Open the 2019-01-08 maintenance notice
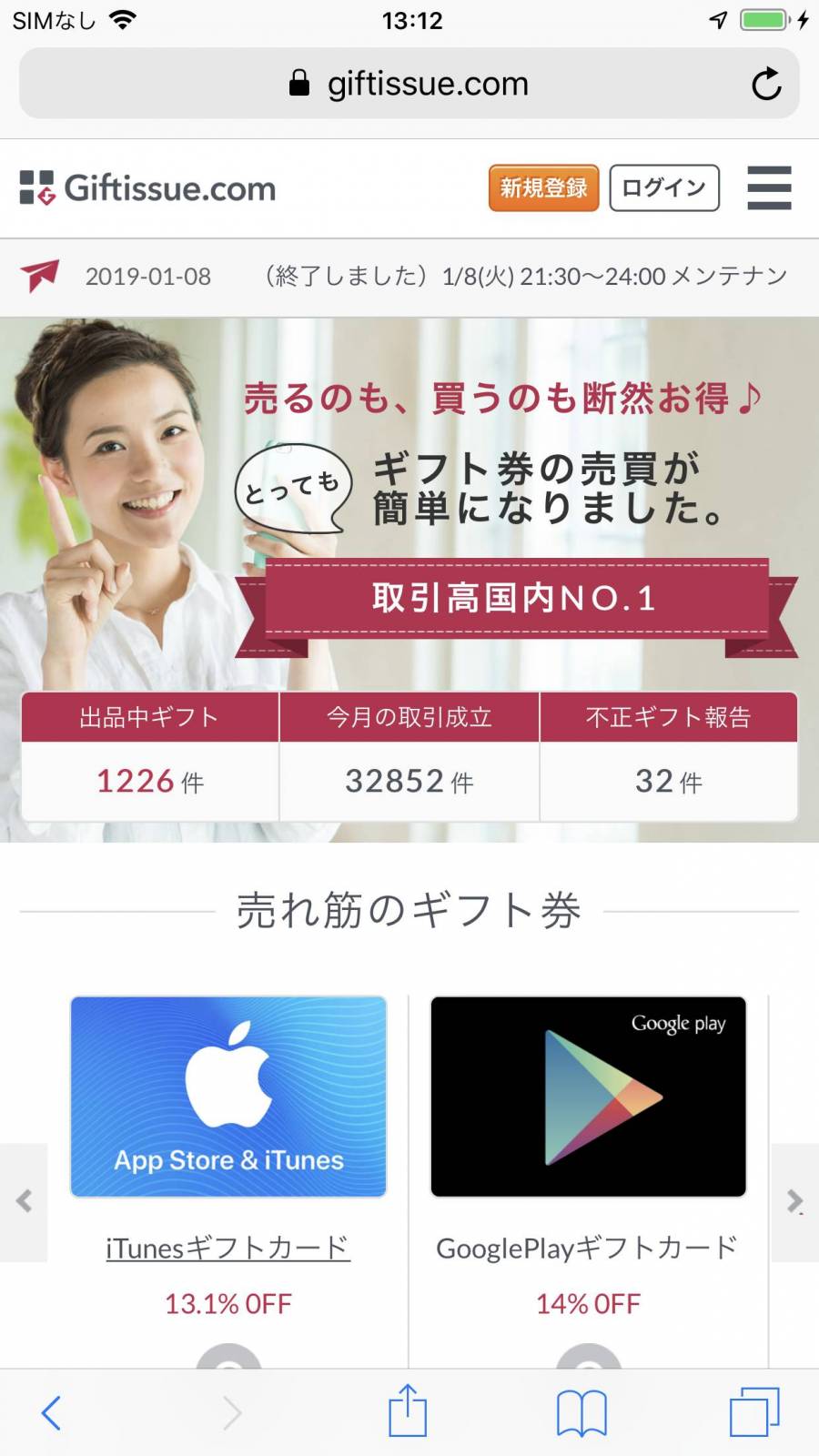The height and width of the screenshot is (1456, 819). click(435, 277)
